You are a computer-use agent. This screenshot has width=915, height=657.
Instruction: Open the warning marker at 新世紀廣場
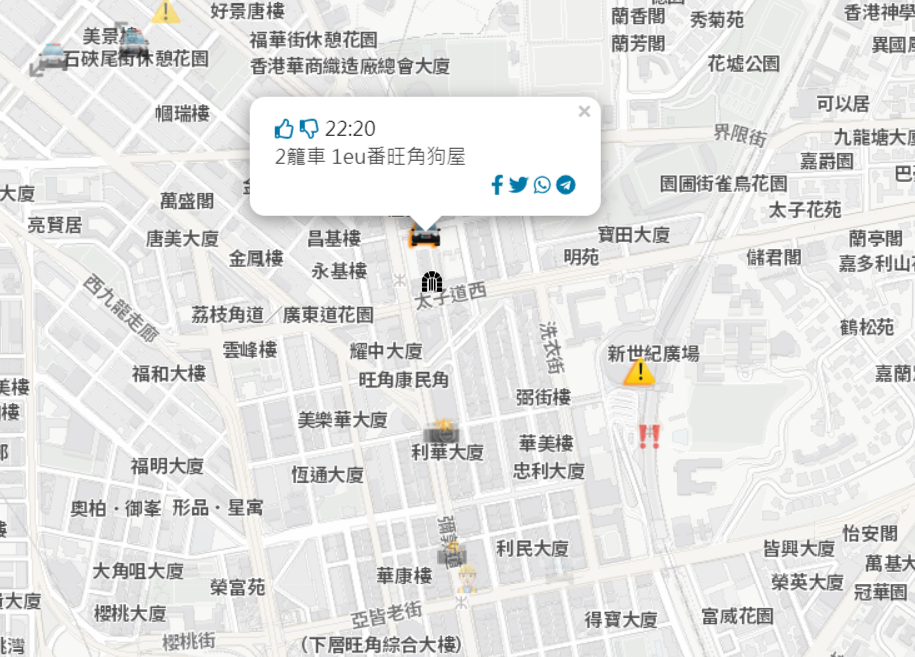coord(639,373)
